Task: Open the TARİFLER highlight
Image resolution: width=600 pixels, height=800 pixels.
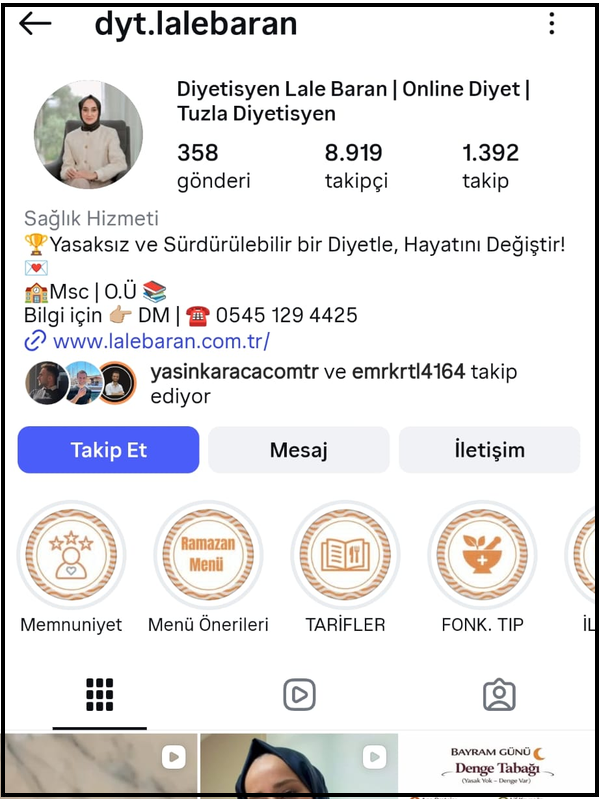Action: [x=345, y=555]
